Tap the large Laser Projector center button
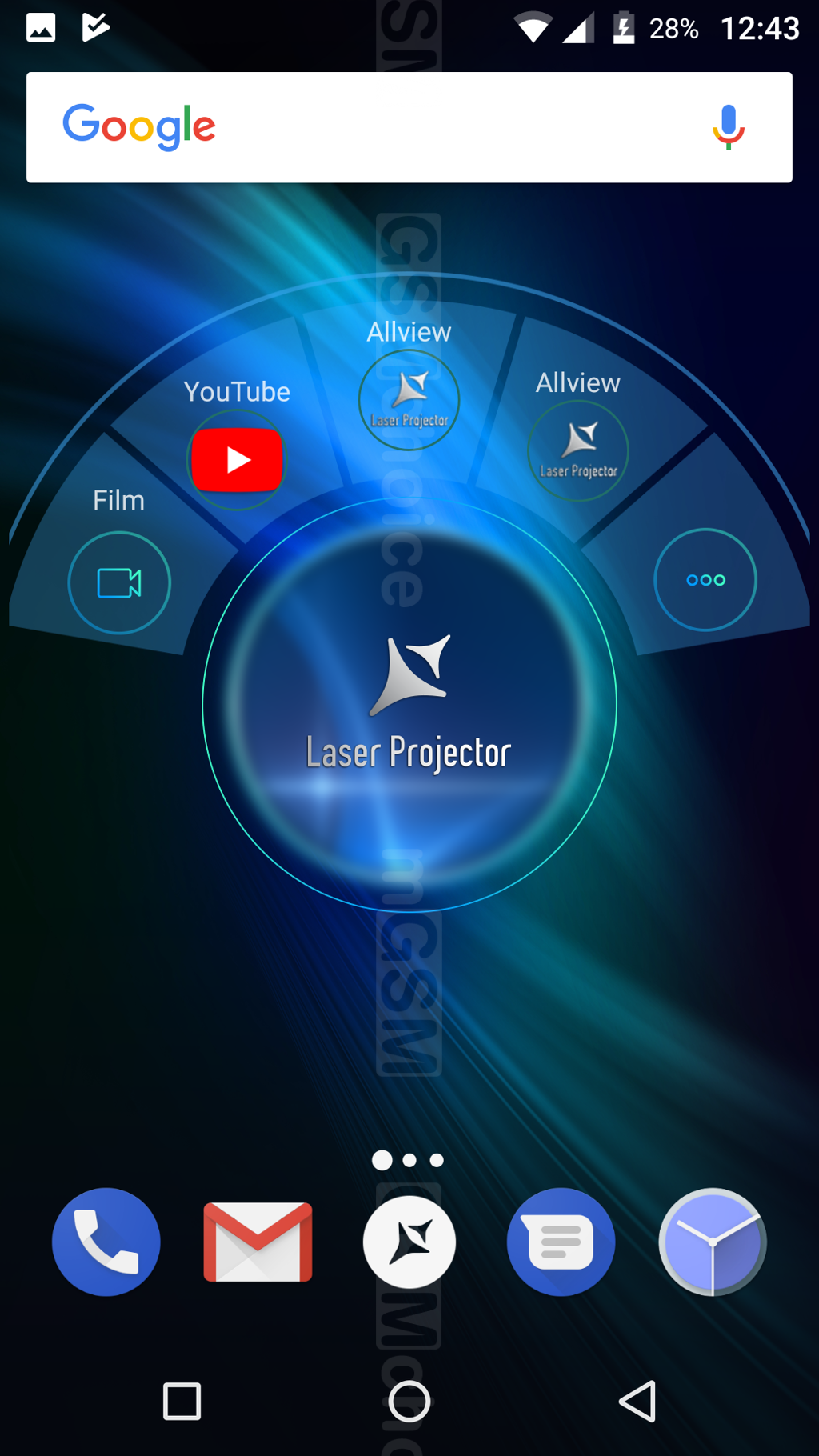Screen dimensions: 819x1456 pyautogui.click(x=409, y=704)
